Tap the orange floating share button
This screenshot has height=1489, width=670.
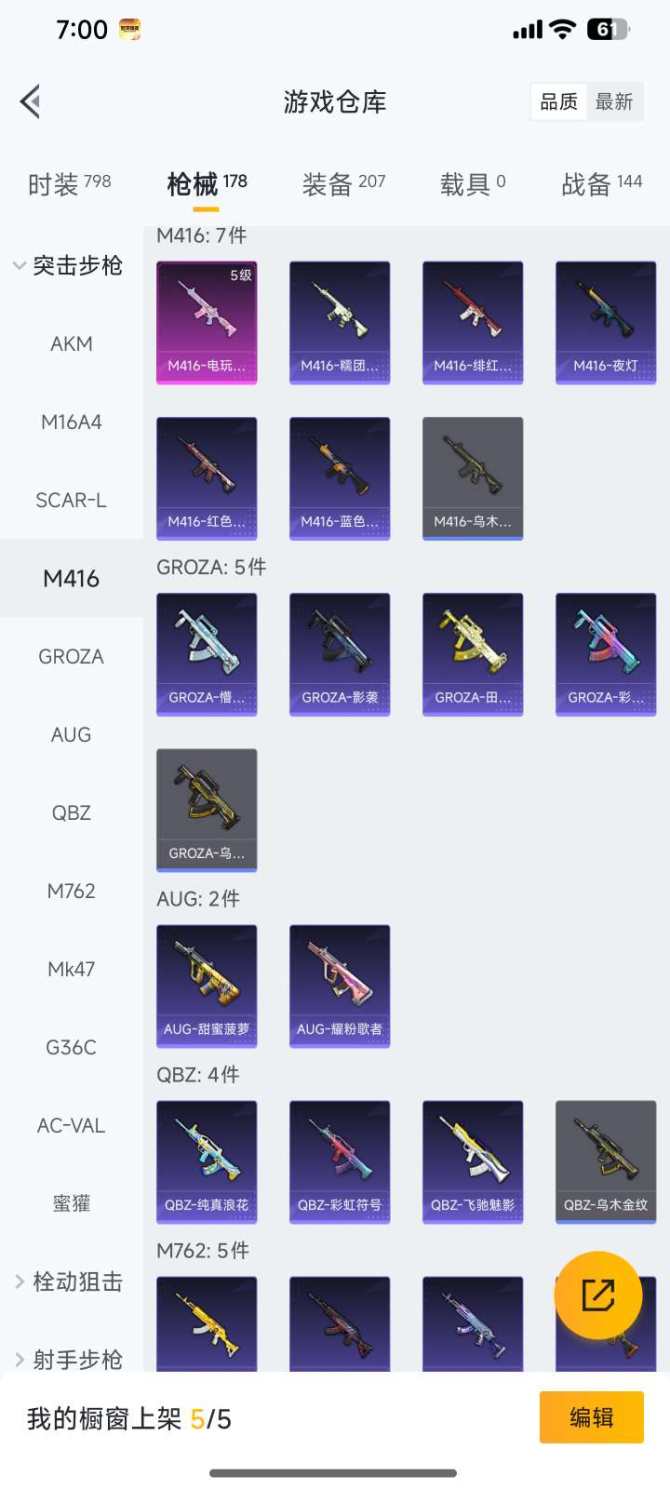pyautogui.click(x=598, y=1295)
